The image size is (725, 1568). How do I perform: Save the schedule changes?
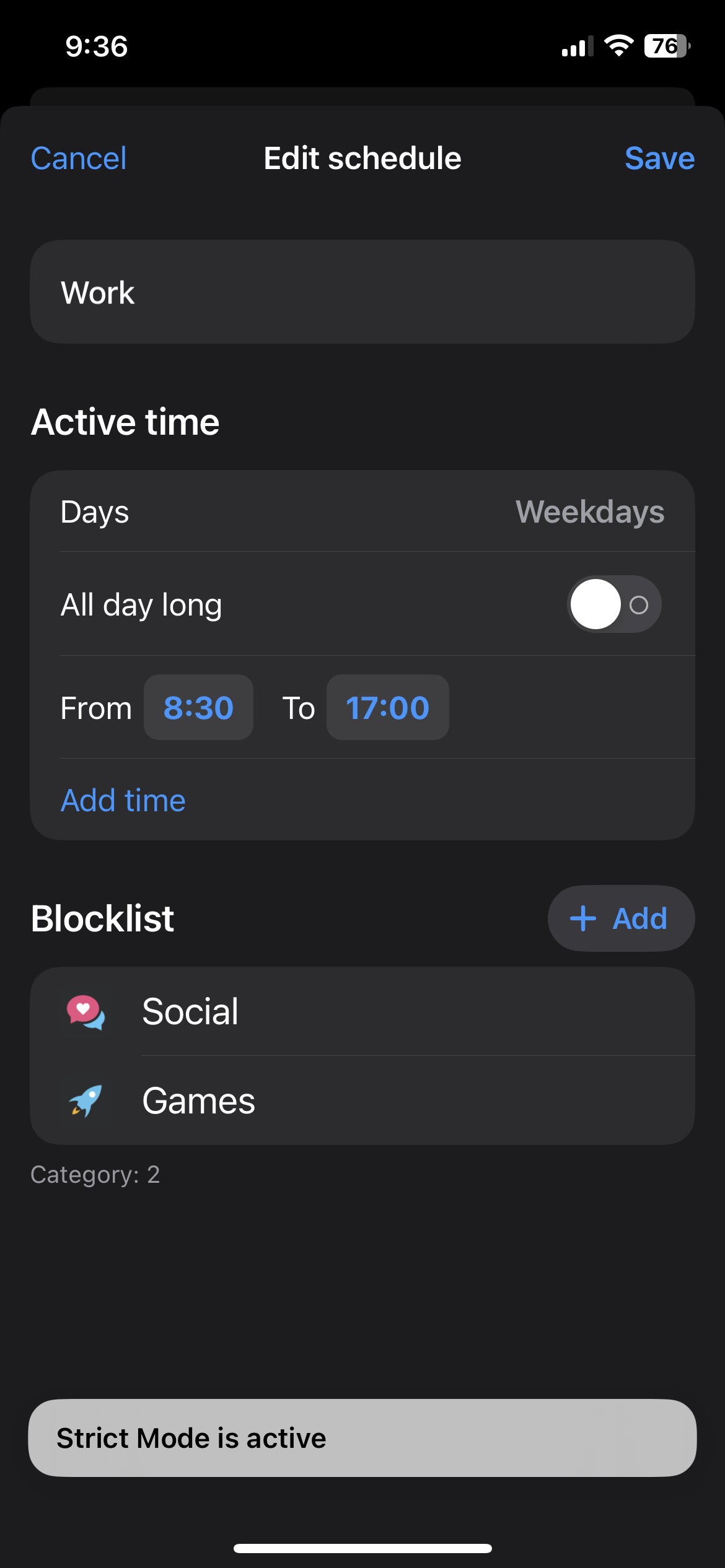659,159
